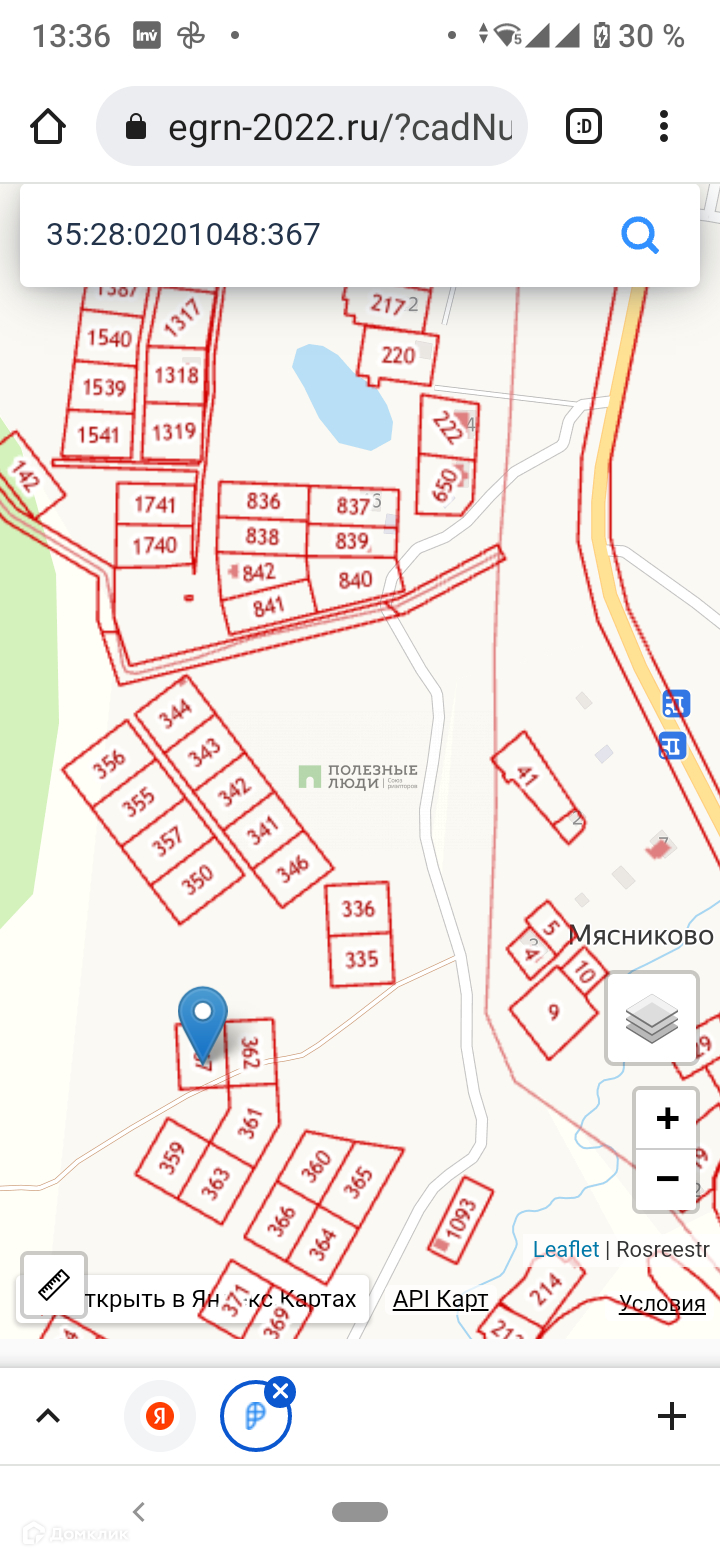The image size is (720, 1560).
Task: Expand the bottom tab panel chevron
Action: (48, 1415)
